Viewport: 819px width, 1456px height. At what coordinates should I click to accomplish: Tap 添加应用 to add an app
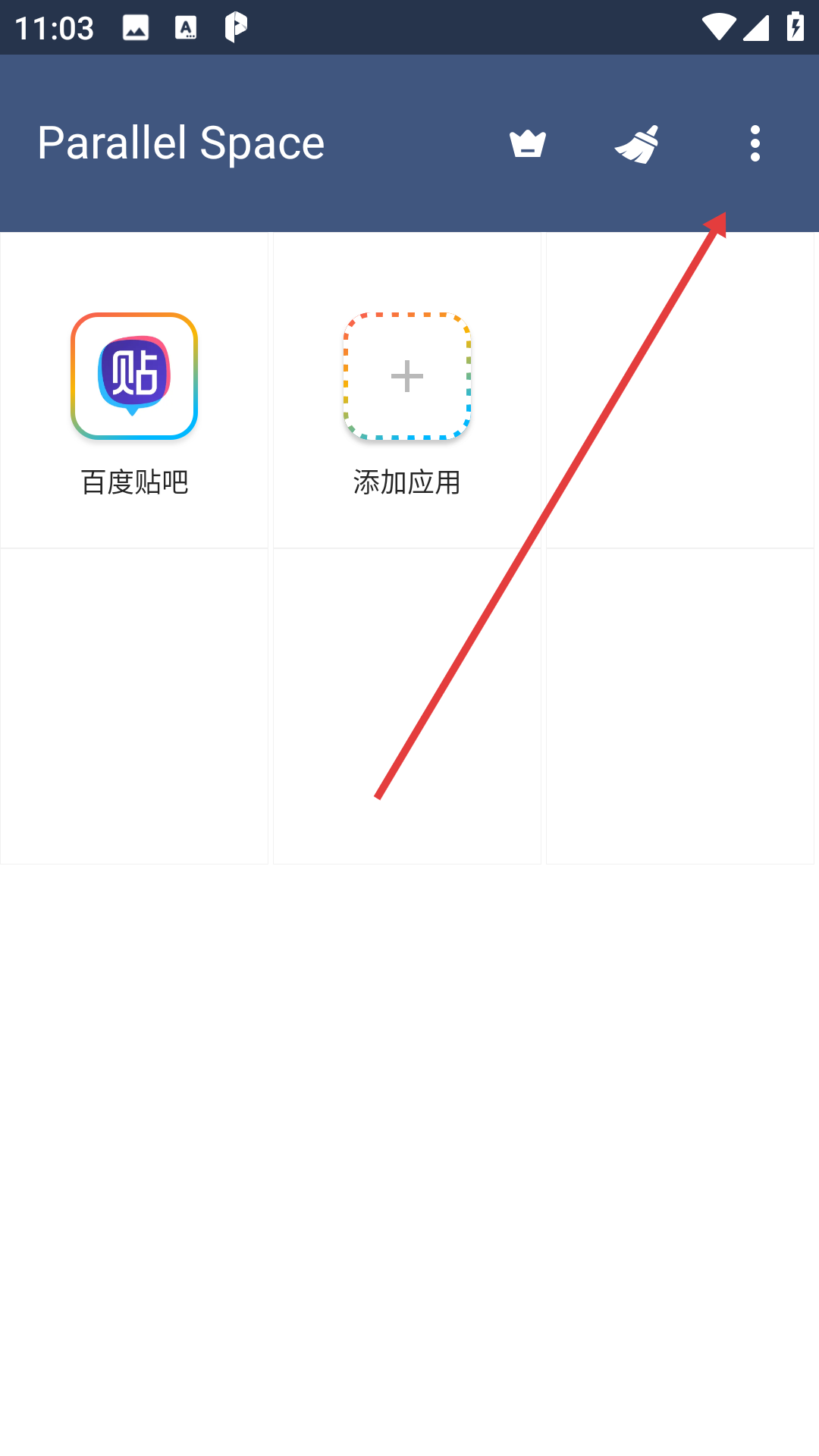click(407, 377)
